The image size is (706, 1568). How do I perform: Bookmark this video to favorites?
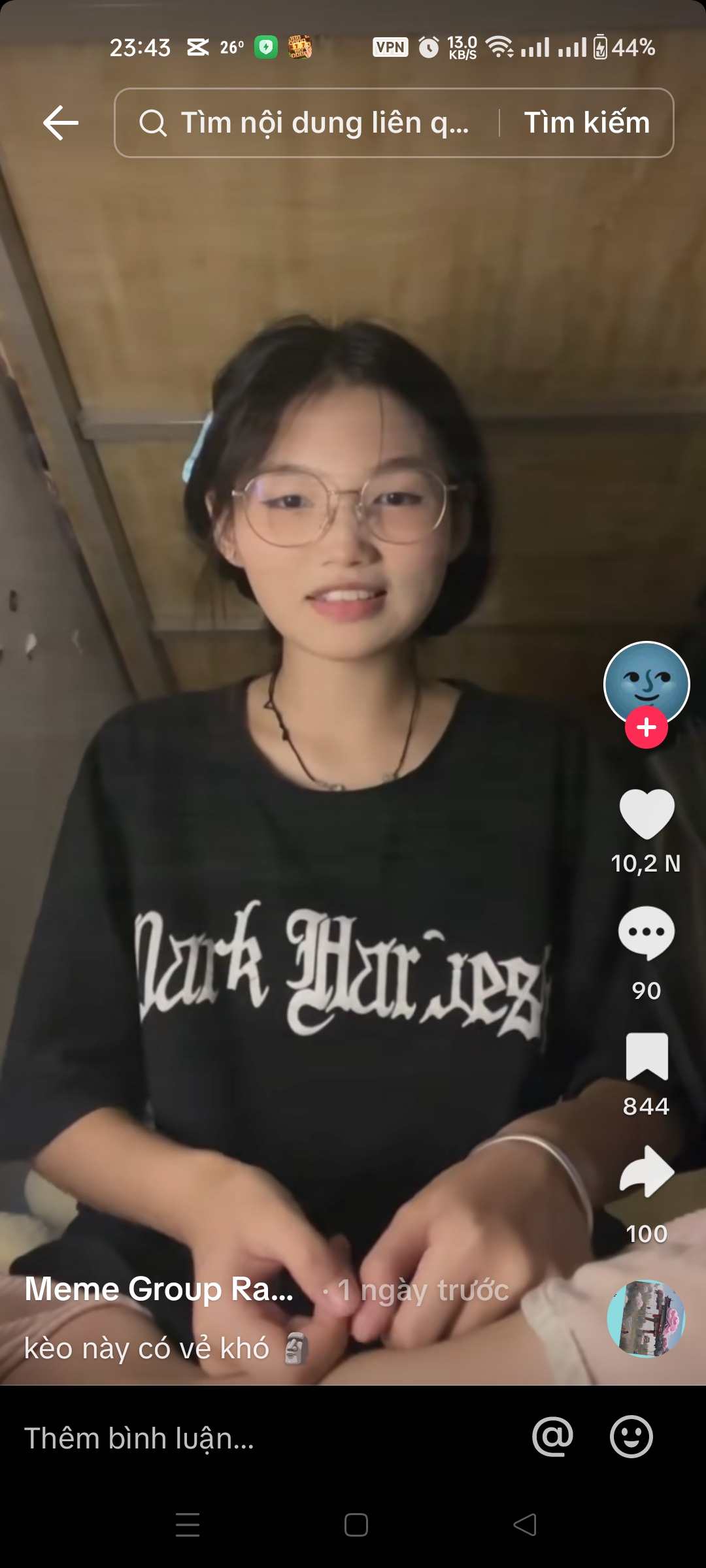click(646, 1056)
